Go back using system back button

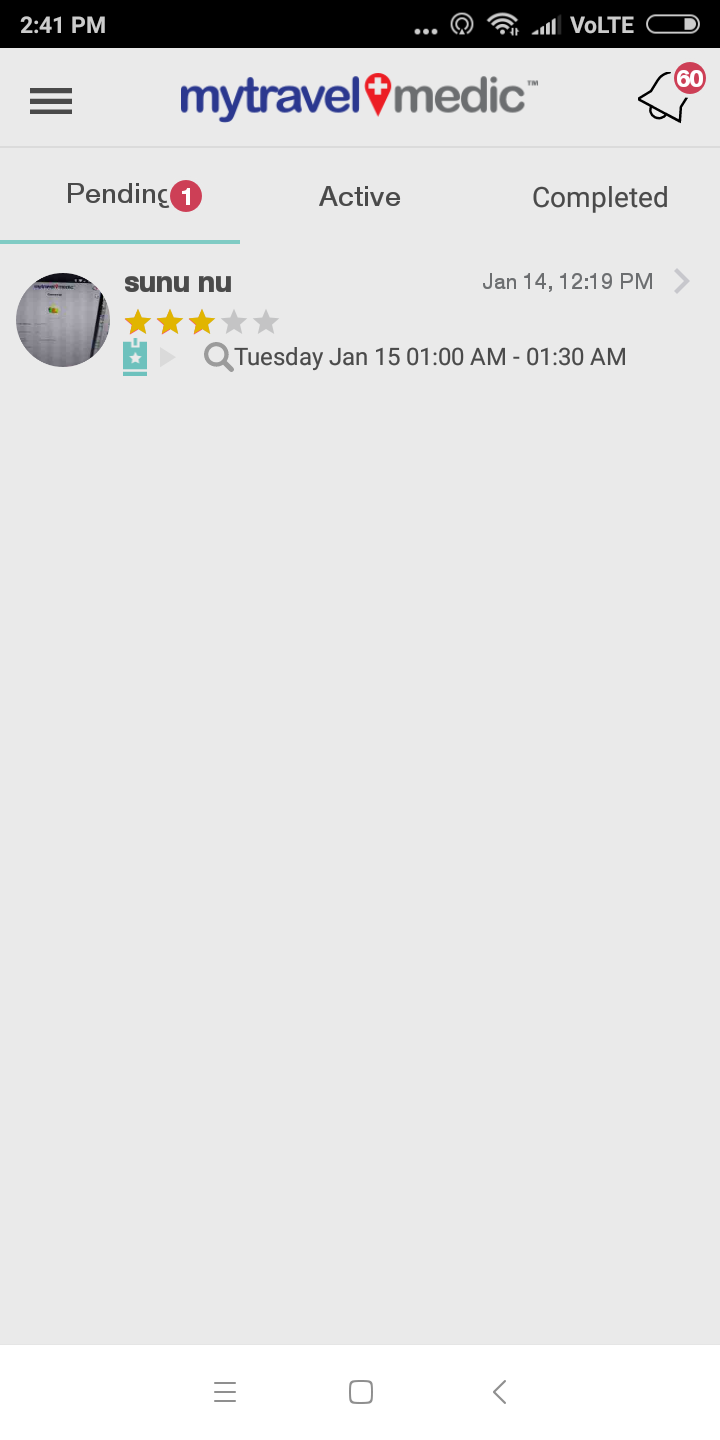click(x=500, y=1392)
